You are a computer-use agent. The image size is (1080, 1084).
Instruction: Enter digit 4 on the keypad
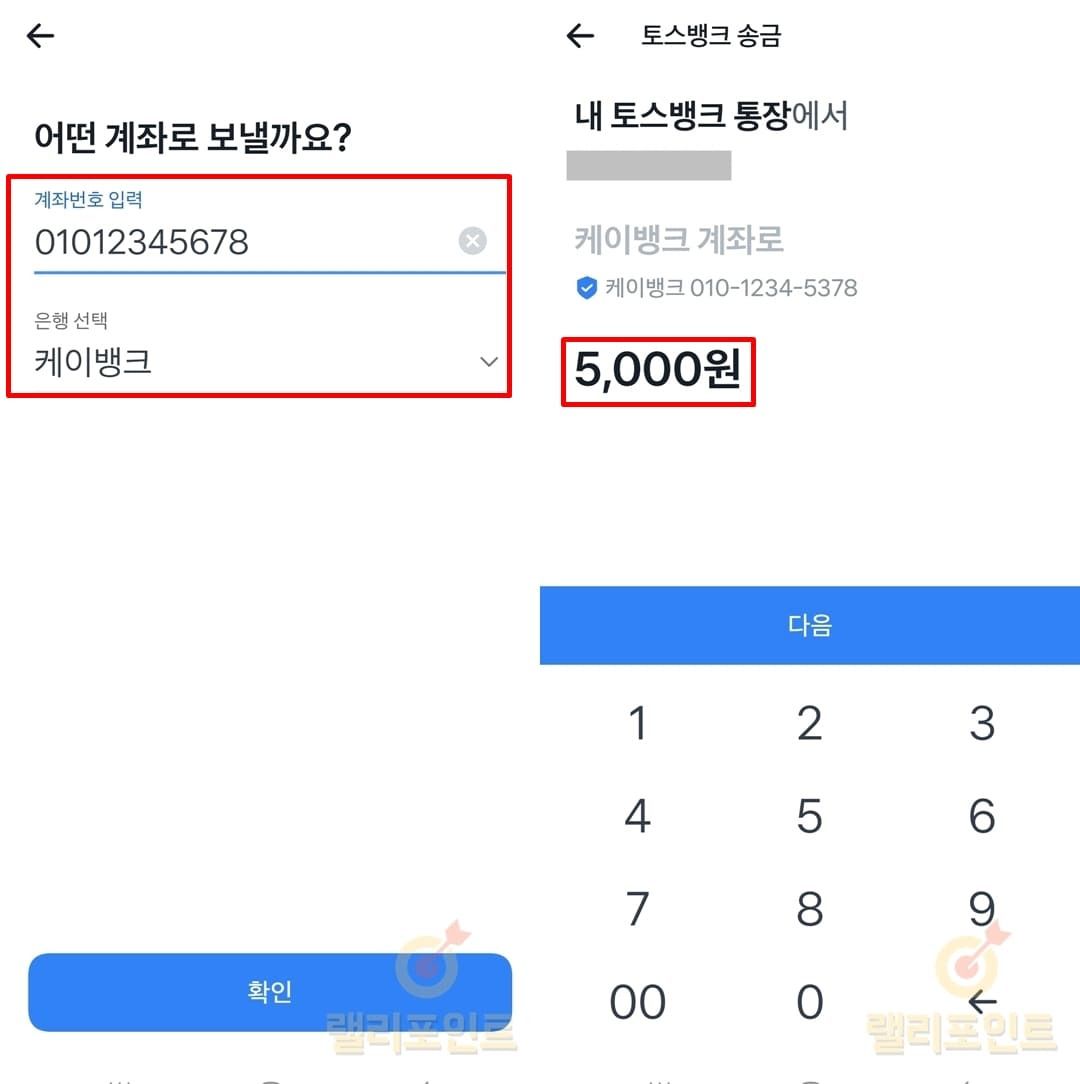[638, 816]
